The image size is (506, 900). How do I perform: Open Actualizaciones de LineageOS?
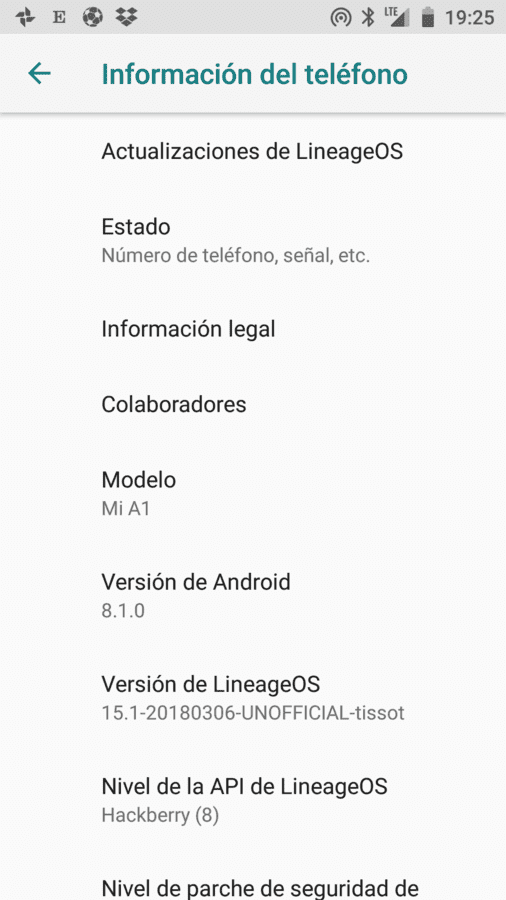pyautogui.click(x=253, y=152)
